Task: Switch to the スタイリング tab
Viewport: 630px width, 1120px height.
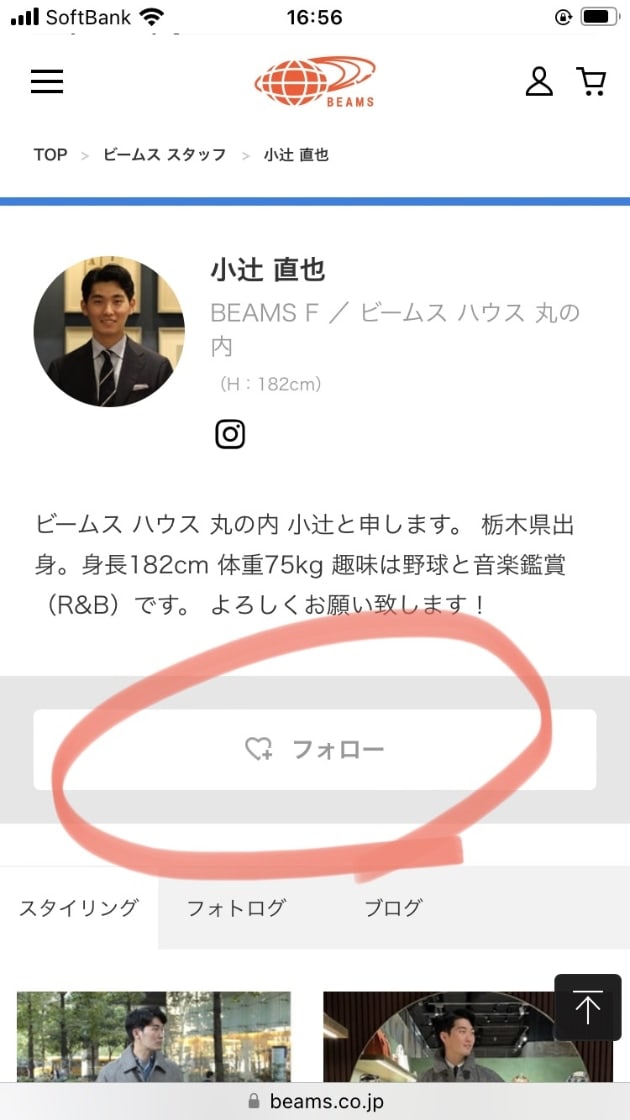Action: (79, 908)
